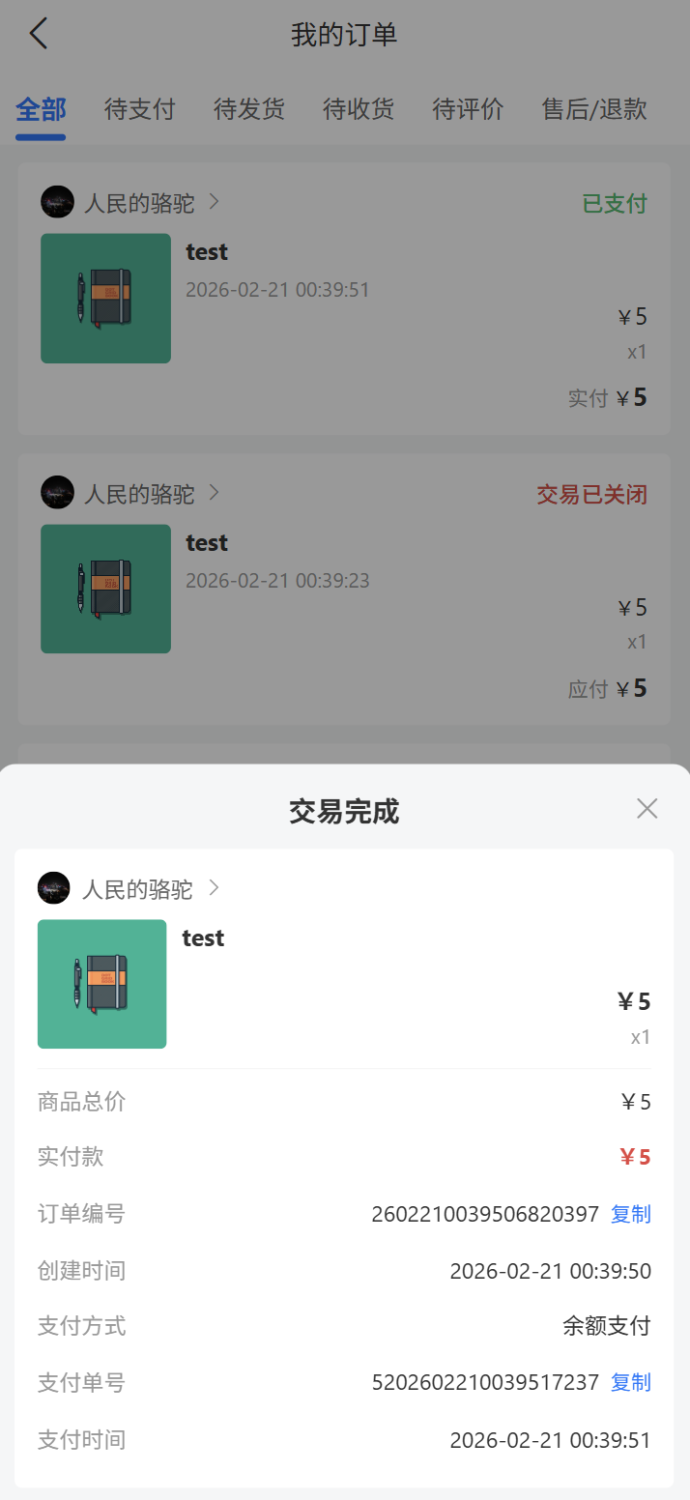Copy the 支付单号 payment number

coord(631,1382)
